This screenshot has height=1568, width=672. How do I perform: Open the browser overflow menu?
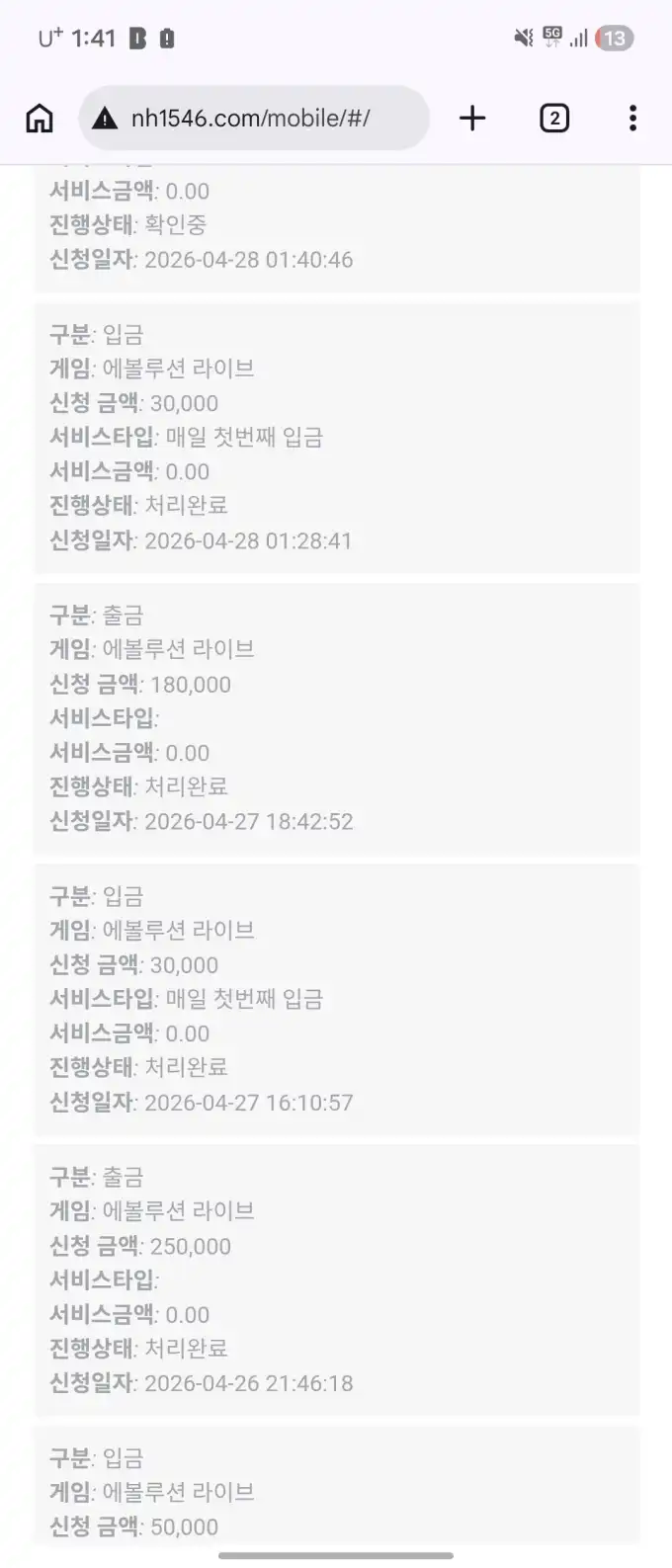coord(632,119)
